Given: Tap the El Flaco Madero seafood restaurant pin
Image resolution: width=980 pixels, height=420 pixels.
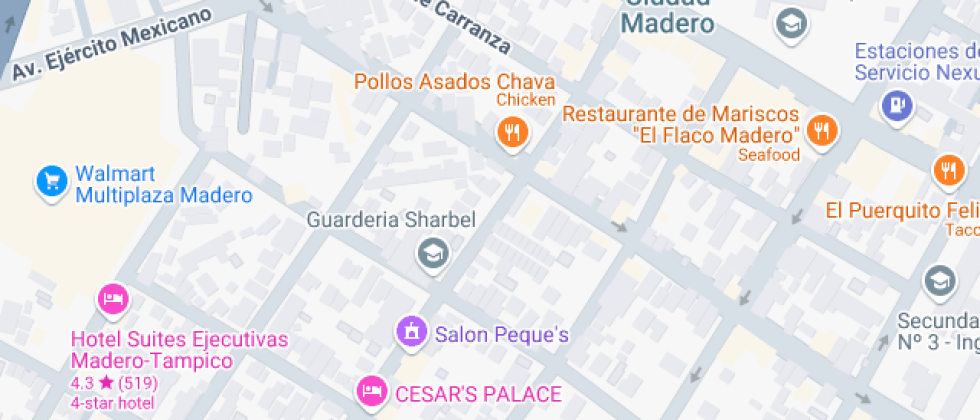Looking at the screenshot, I should [822, 130].
